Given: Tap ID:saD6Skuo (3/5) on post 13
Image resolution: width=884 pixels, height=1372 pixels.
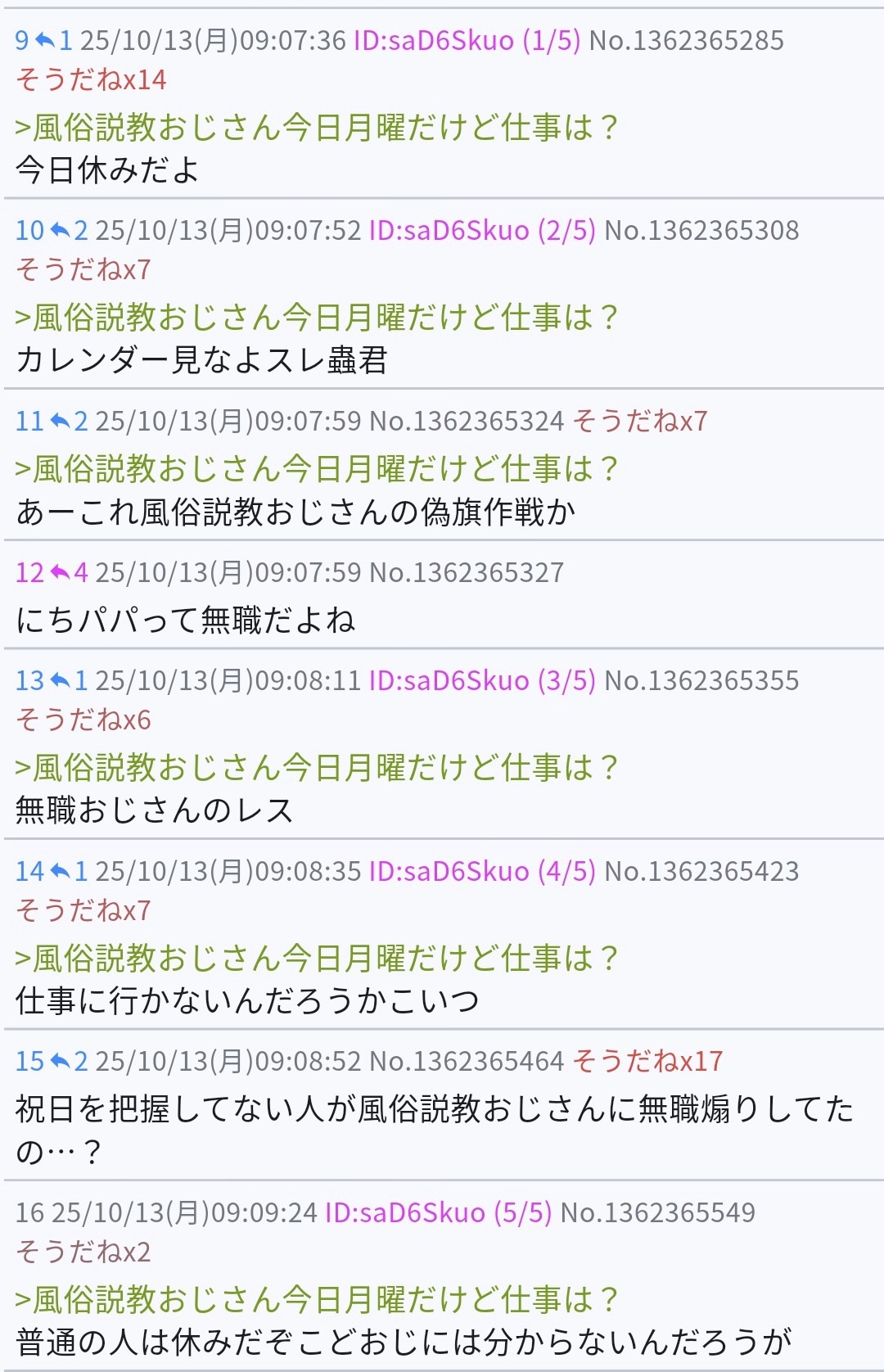Looking at the screenshot, I should pyautogui.click(x=482, y=680).
